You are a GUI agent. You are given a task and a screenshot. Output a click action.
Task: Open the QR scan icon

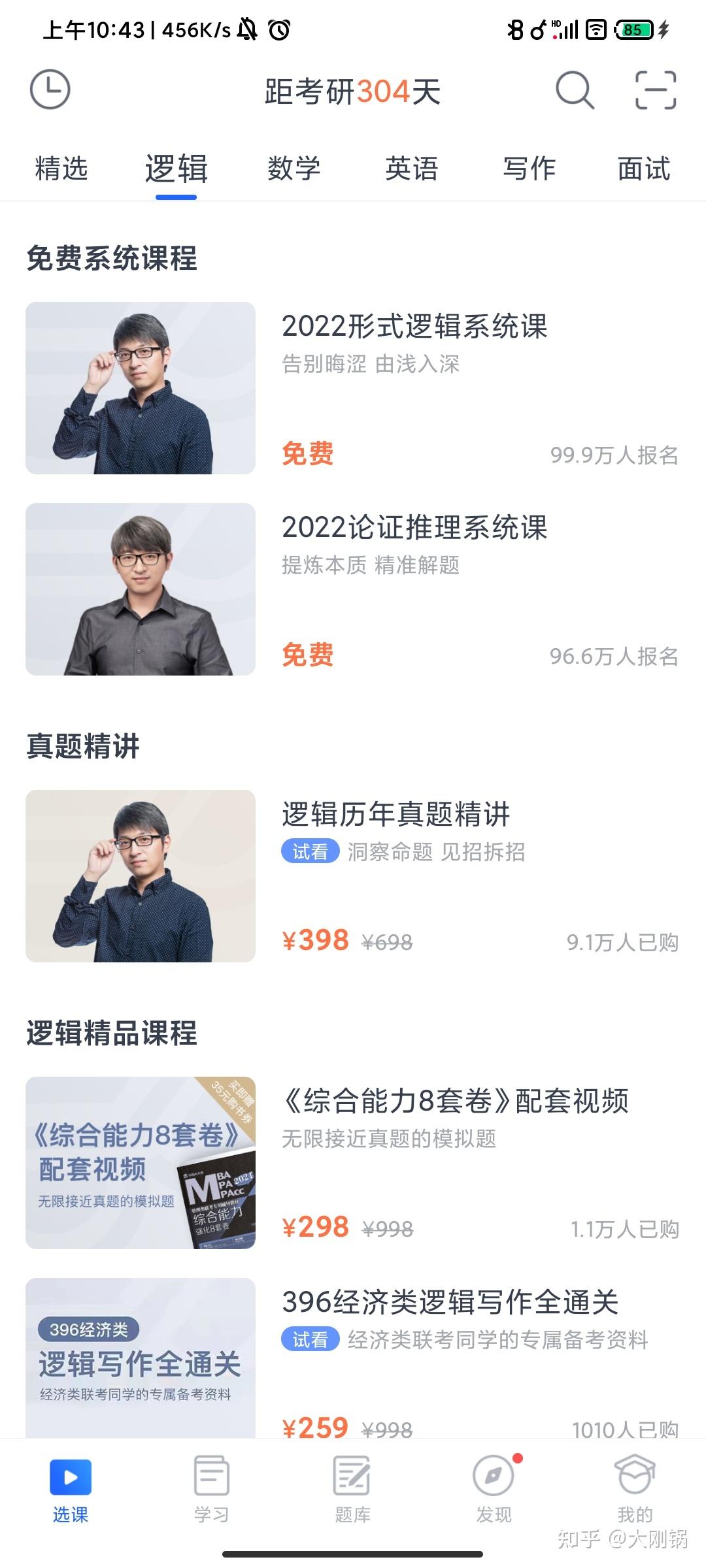tap(656, 90)
